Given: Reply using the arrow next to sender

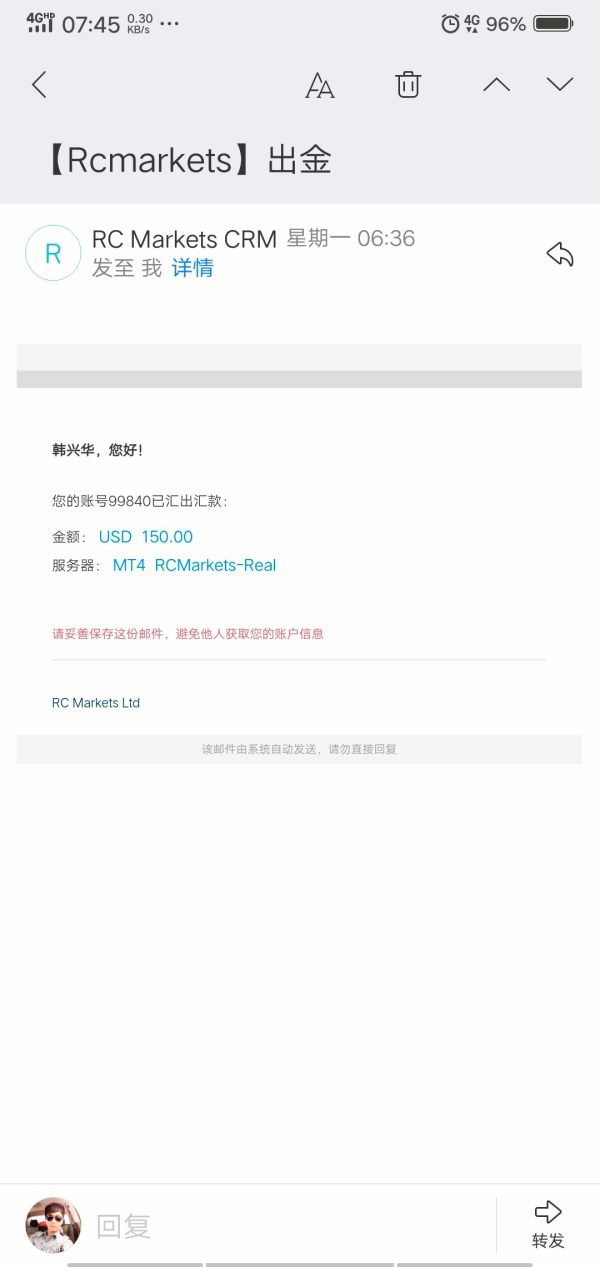Looking at the screenshot, I should [560, 254].
